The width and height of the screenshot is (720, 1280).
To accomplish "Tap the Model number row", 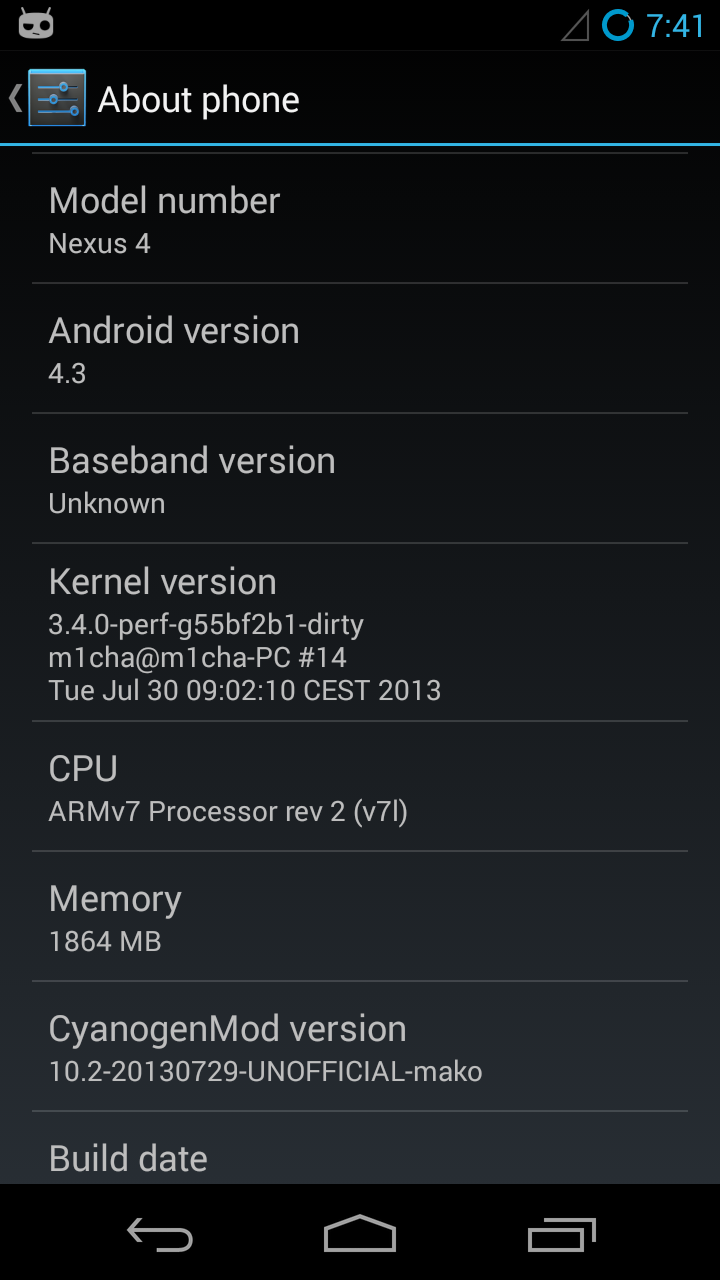I will [x=360, y=219].
